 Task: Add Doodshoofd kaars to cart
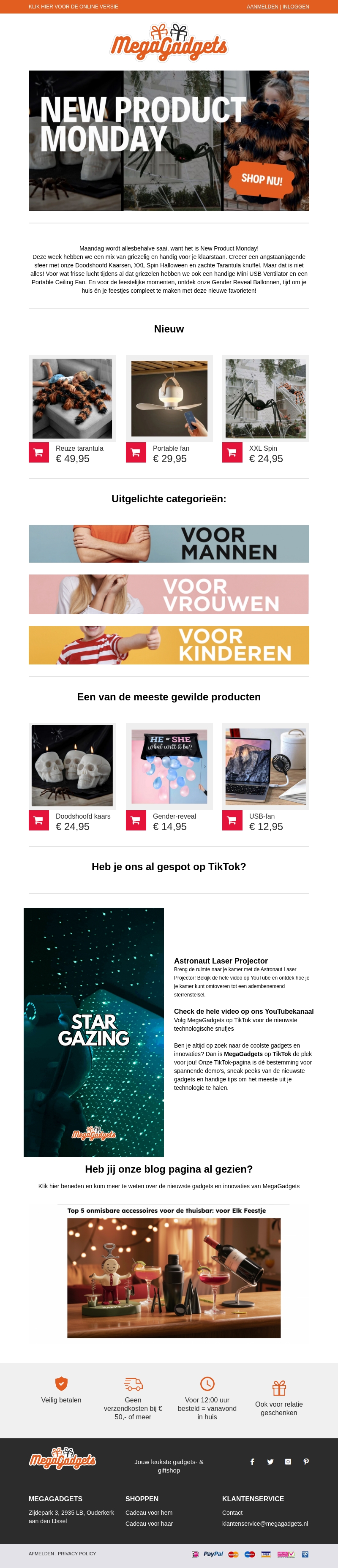coord(38,820)
